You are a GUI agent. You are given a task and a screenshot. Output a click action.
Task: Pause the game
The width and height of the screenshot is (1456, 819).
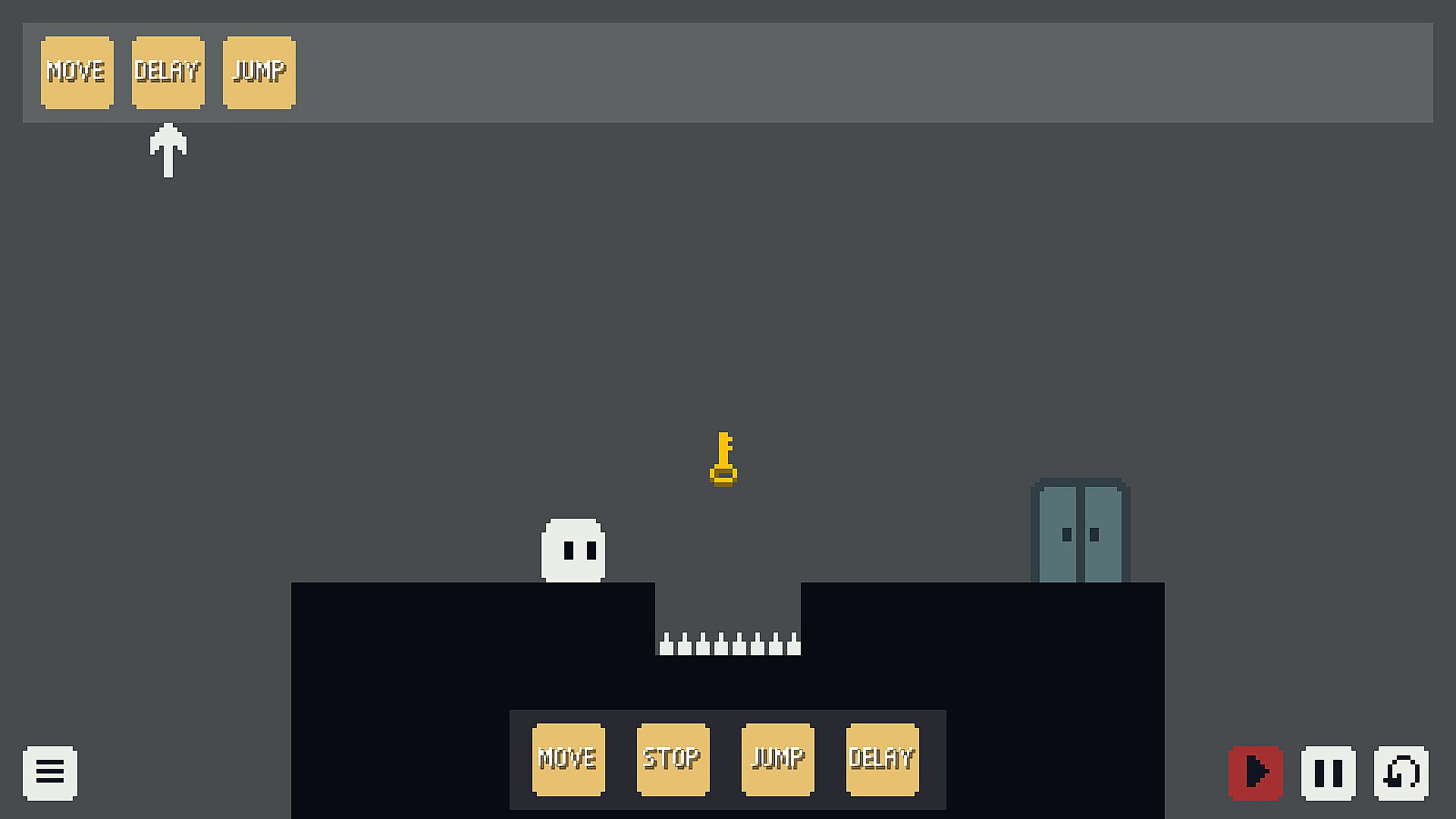point(1329,773)
